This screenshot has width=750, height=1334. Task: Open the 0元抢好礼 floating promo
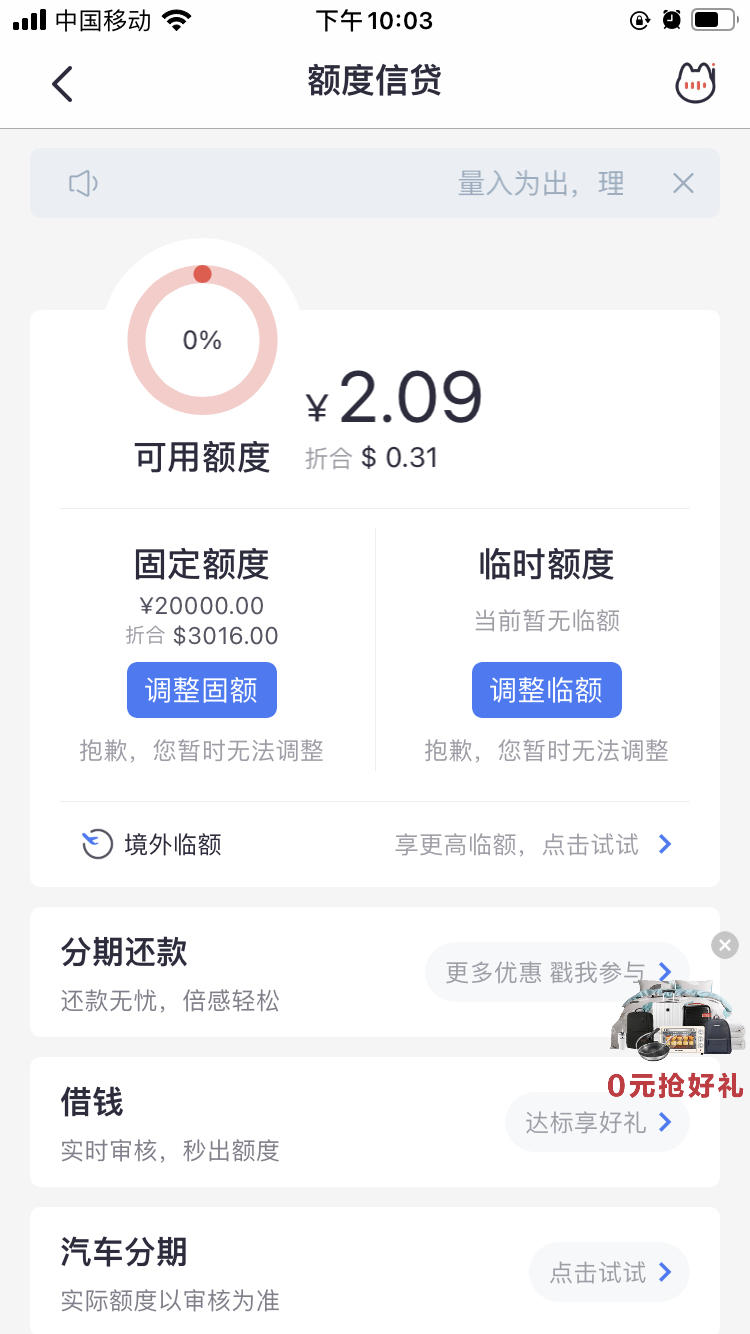point(676,1040)
